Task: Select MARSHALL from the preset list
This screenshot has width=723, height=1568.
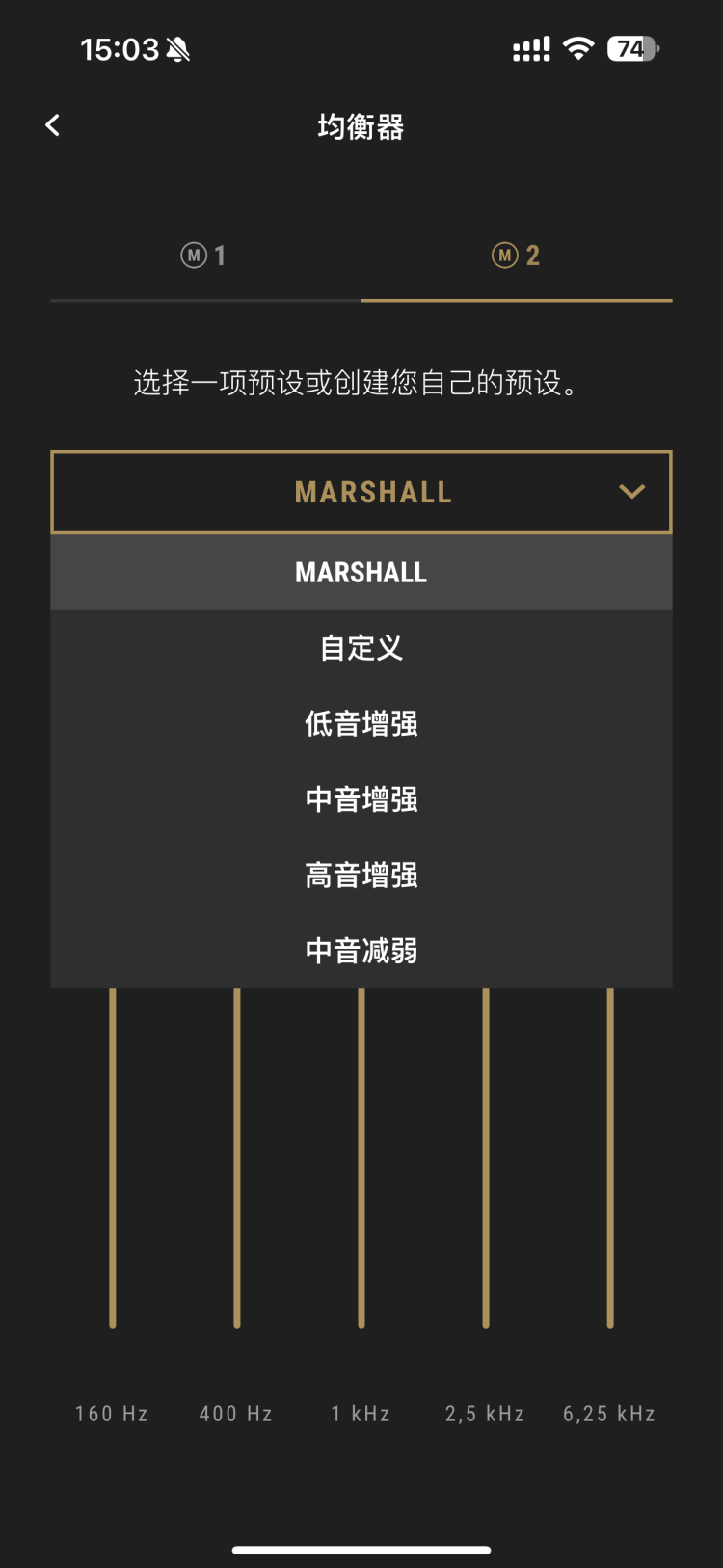Action: click(361, 572)
